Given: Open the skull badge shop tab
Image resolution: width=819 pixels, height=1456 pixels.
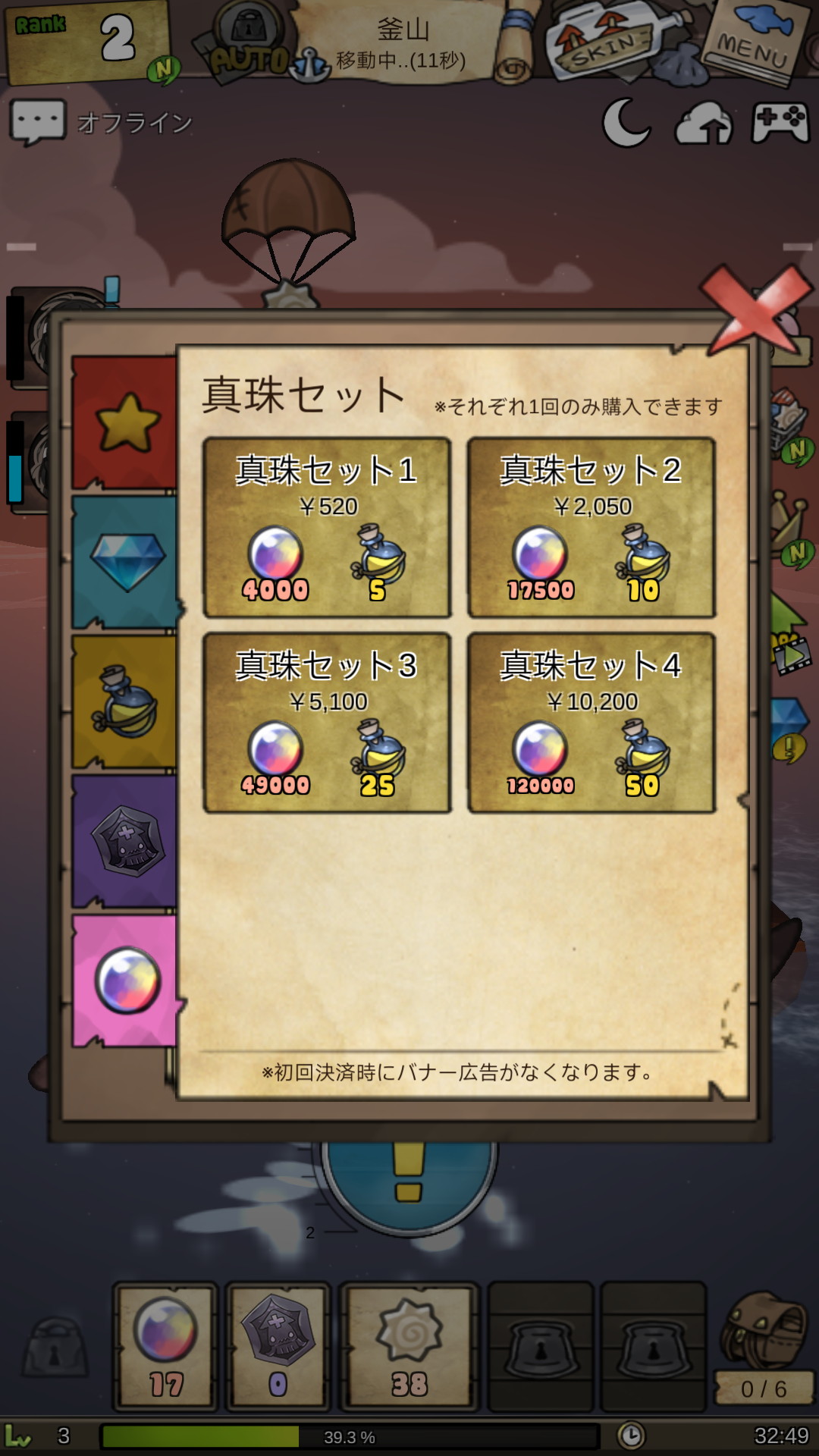Looking at the screenshot, I should pos(126,840).
